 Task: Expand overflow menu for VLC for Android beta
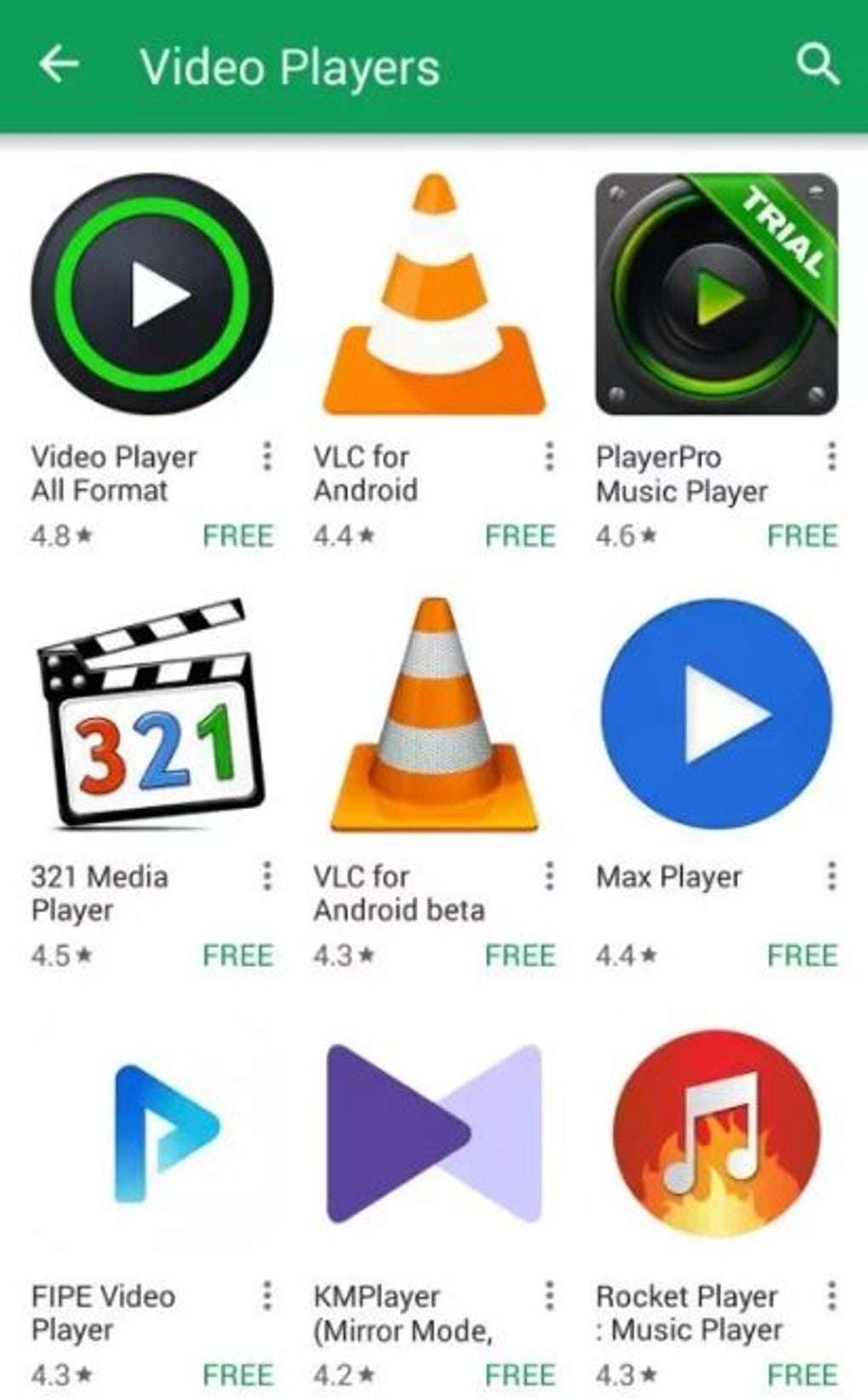pyautogui.click(x=550, y=875)
